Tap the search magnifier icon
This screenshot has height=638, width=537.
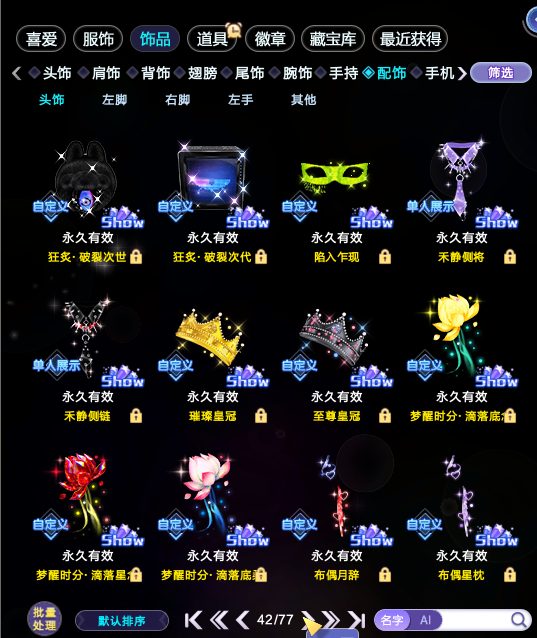(x=519, y=620)
